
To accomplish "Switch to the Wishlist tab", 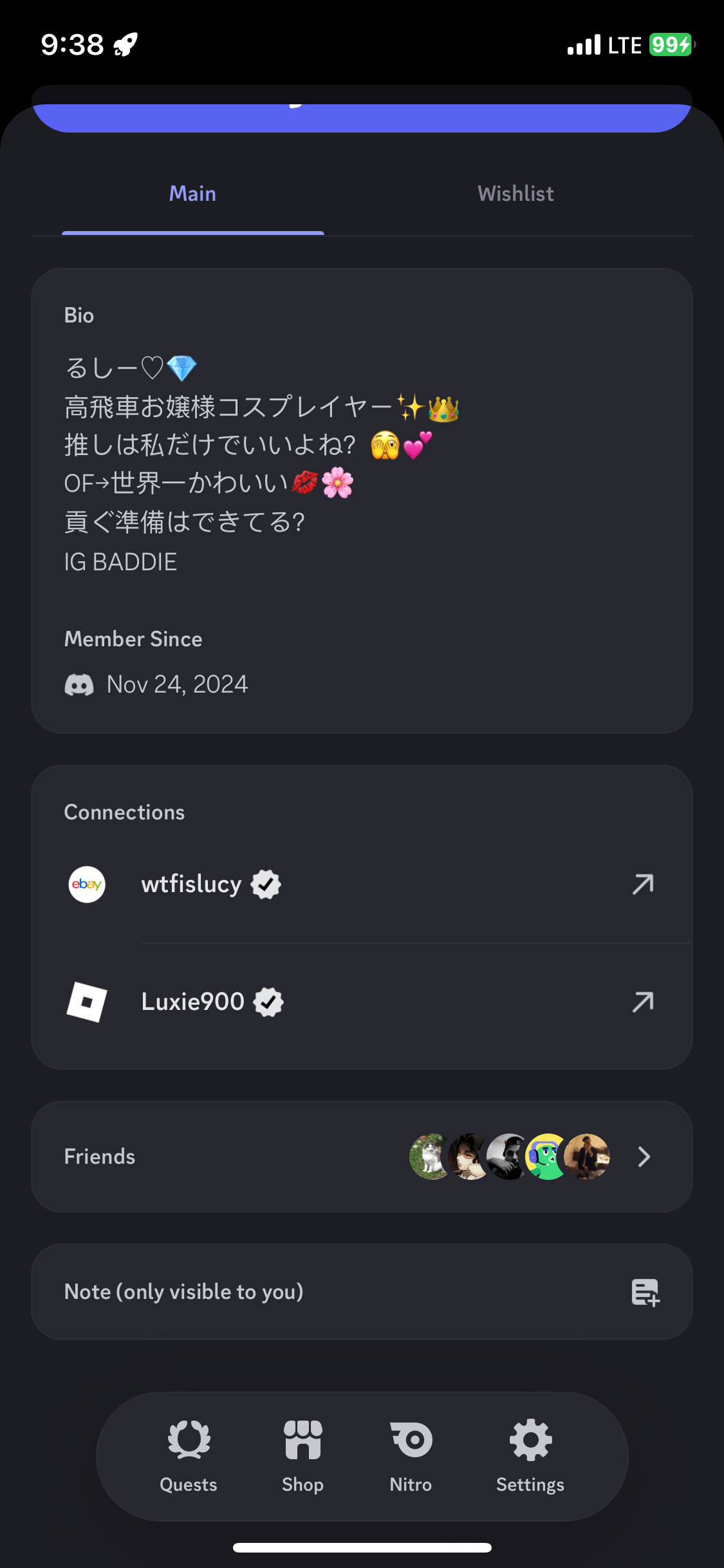I will [515, 194].
